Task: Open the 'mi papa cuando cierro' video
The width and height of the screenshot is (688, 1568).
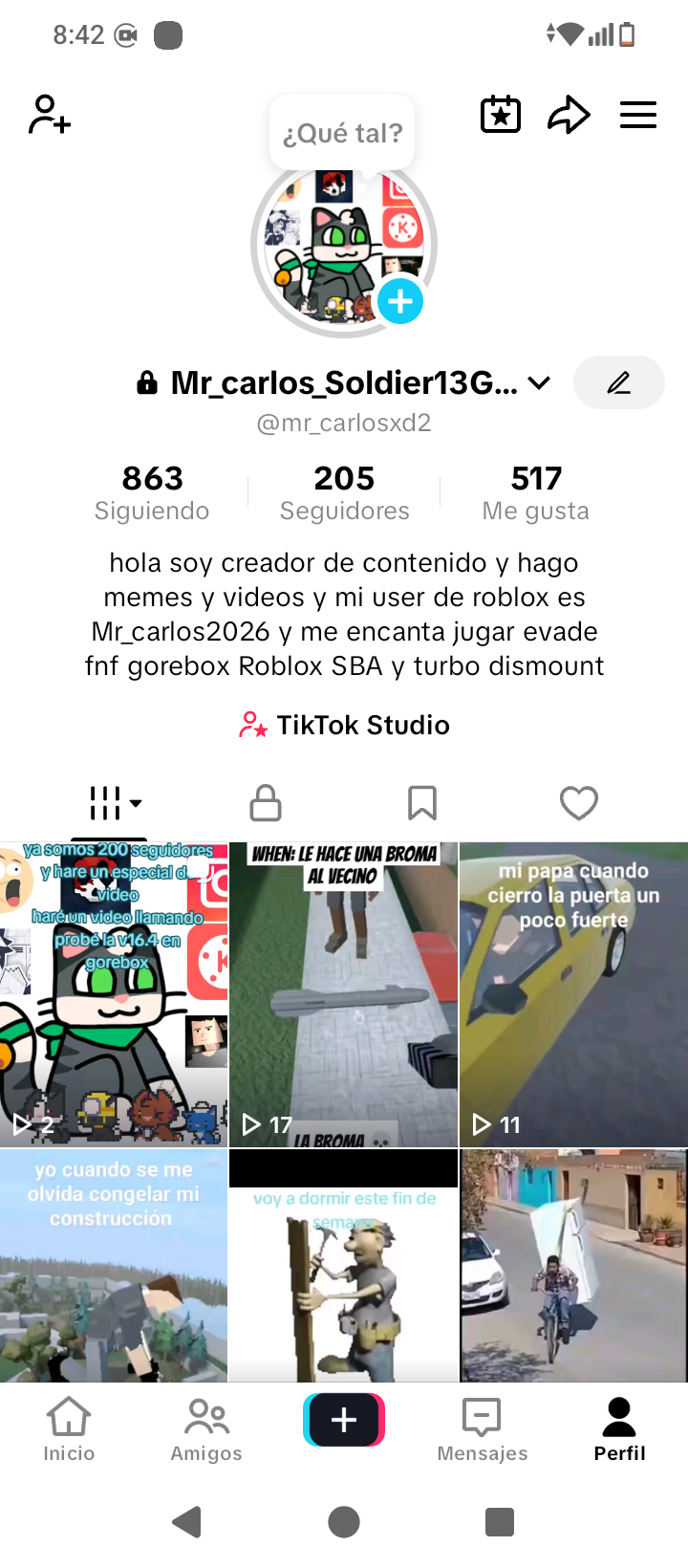Action: pyautogui.click(x=573, y=994)
